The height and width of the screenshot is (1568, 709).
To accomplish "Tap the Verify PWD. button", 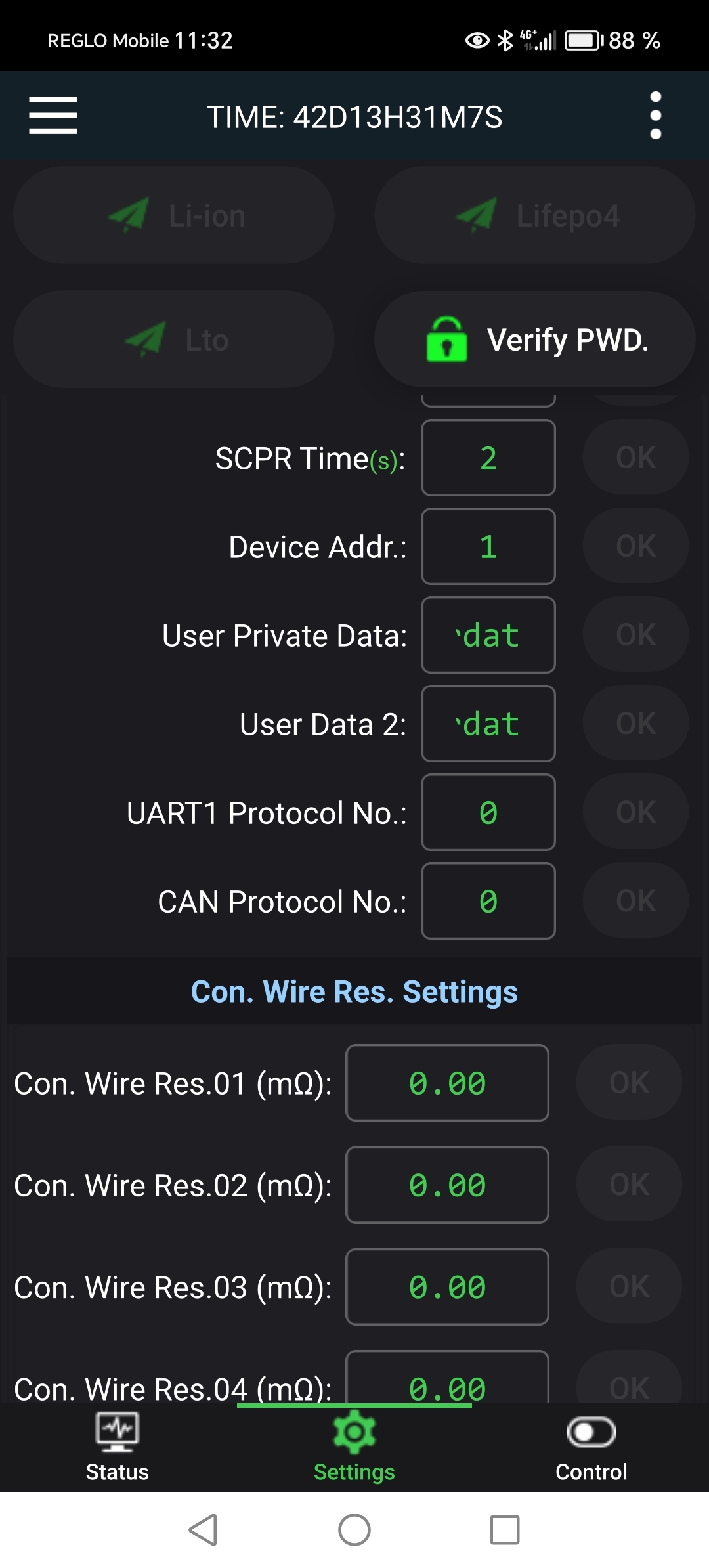I will 534,339.
